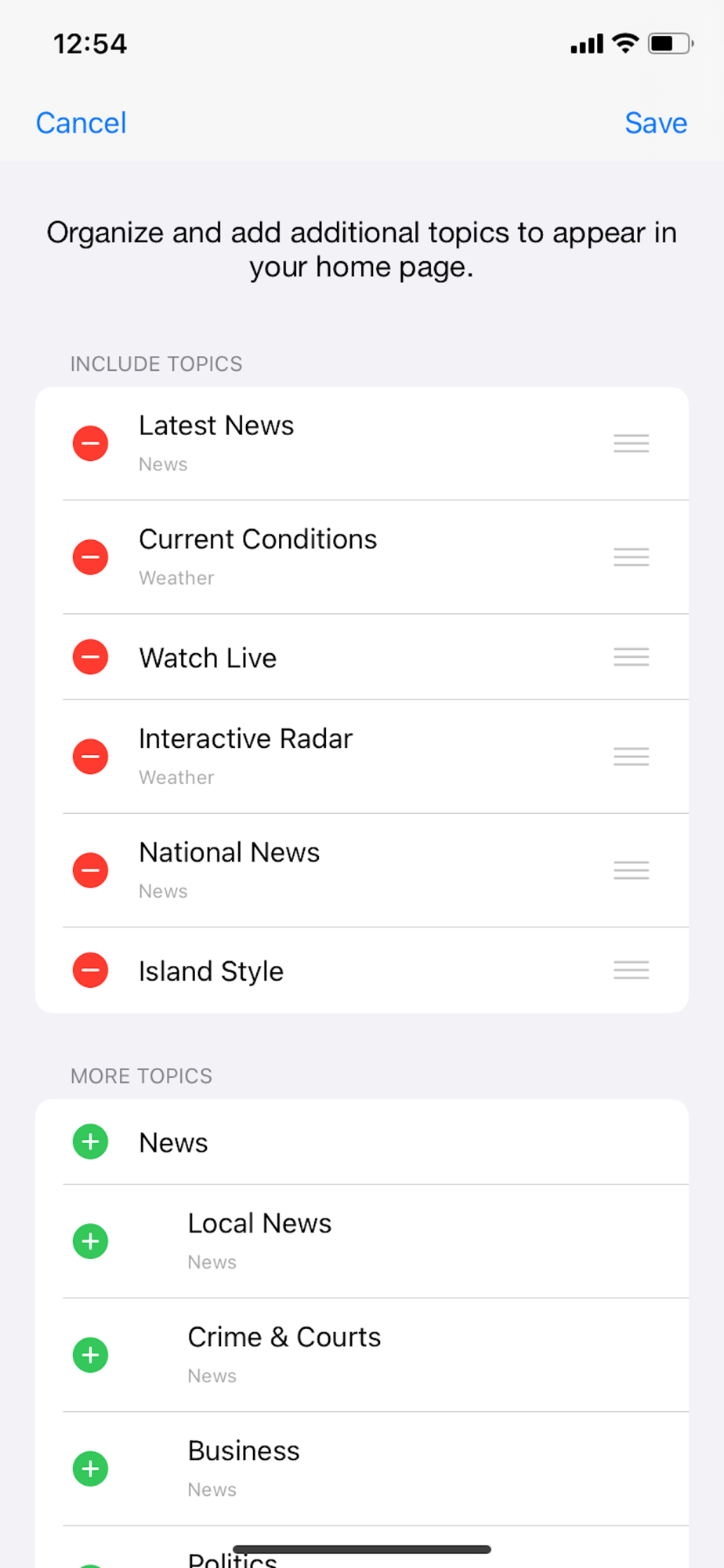Add the News category topic
The image size is (724, 1568).
(91, 1142)
